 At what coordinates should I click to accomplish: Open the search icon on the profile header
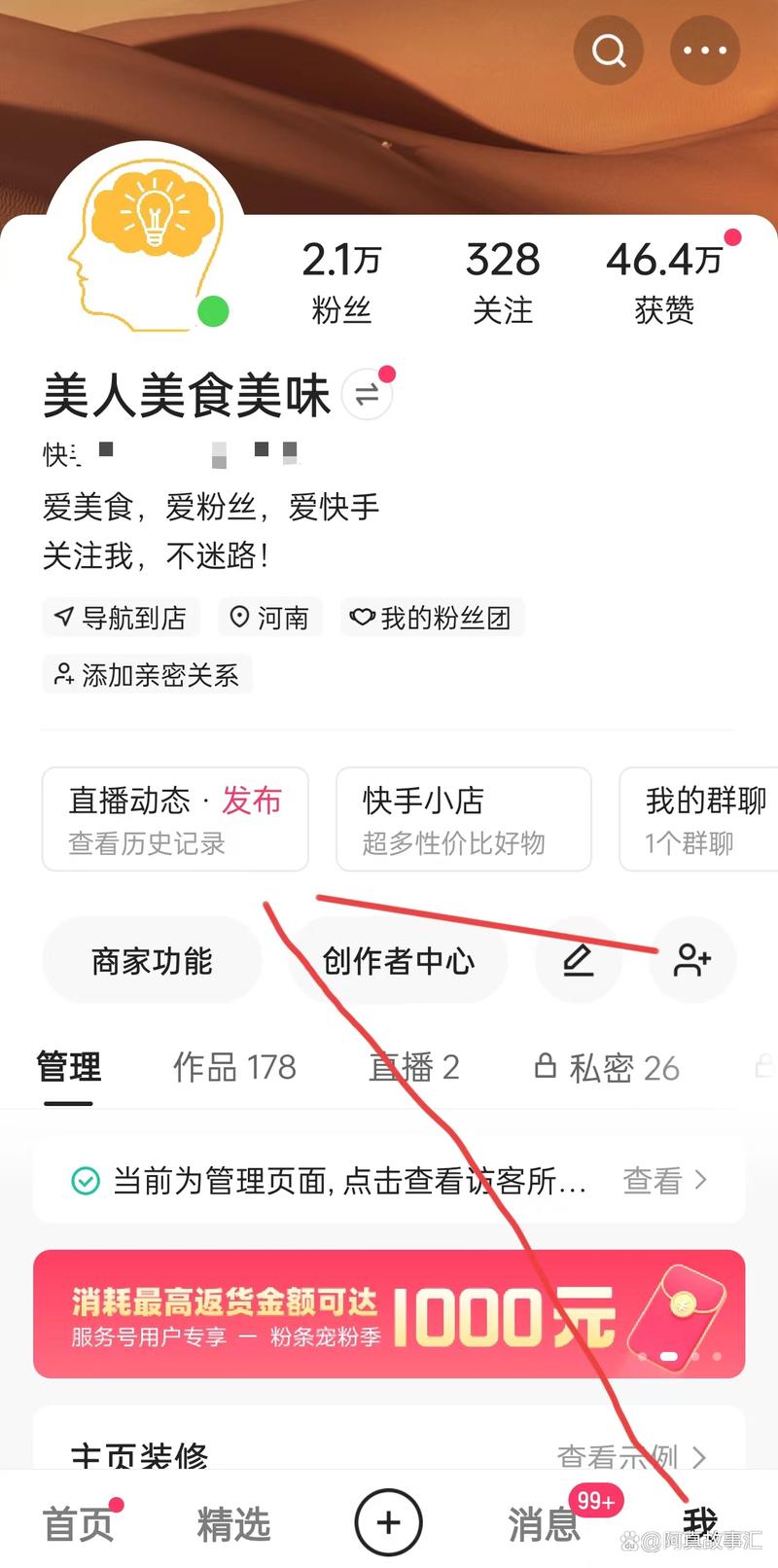(609, 51)
